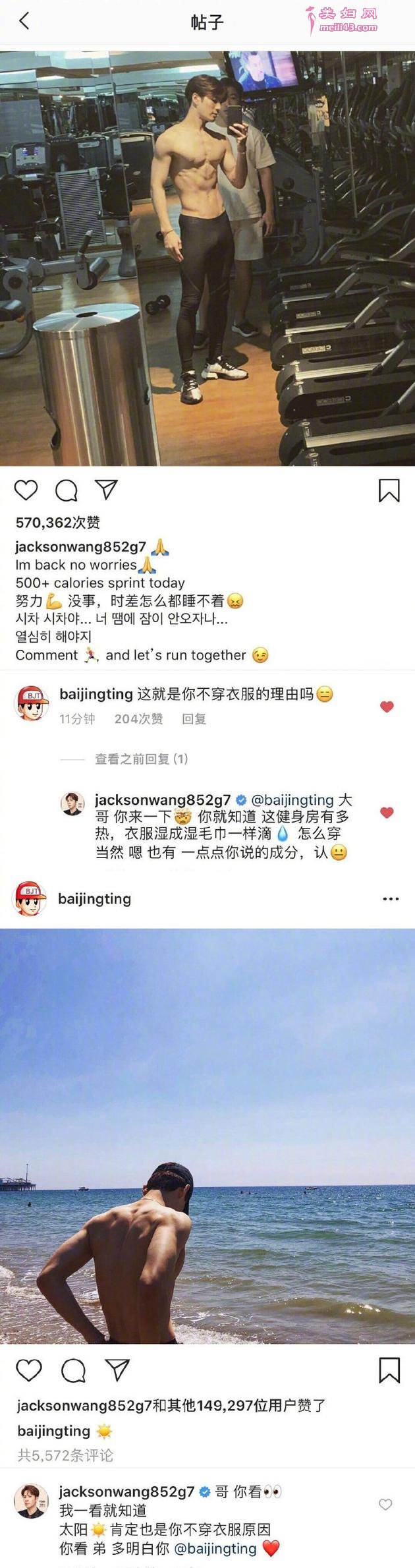Like jacksonwang852g7's gym selfie post
Image resolution: width=415 pixels, height=1568 pixels.
pyautogui.click(x=26, y=490)
